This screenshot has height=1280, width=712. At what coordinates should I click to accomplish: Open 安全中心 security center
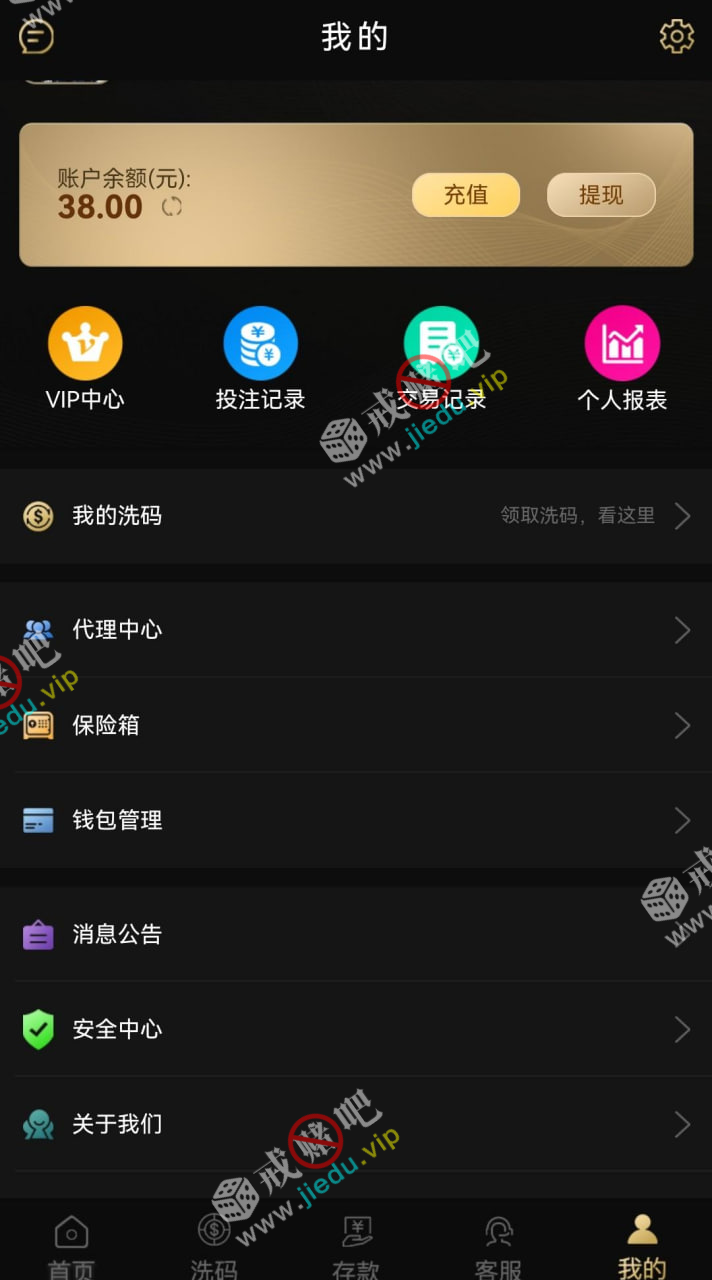356,1029
